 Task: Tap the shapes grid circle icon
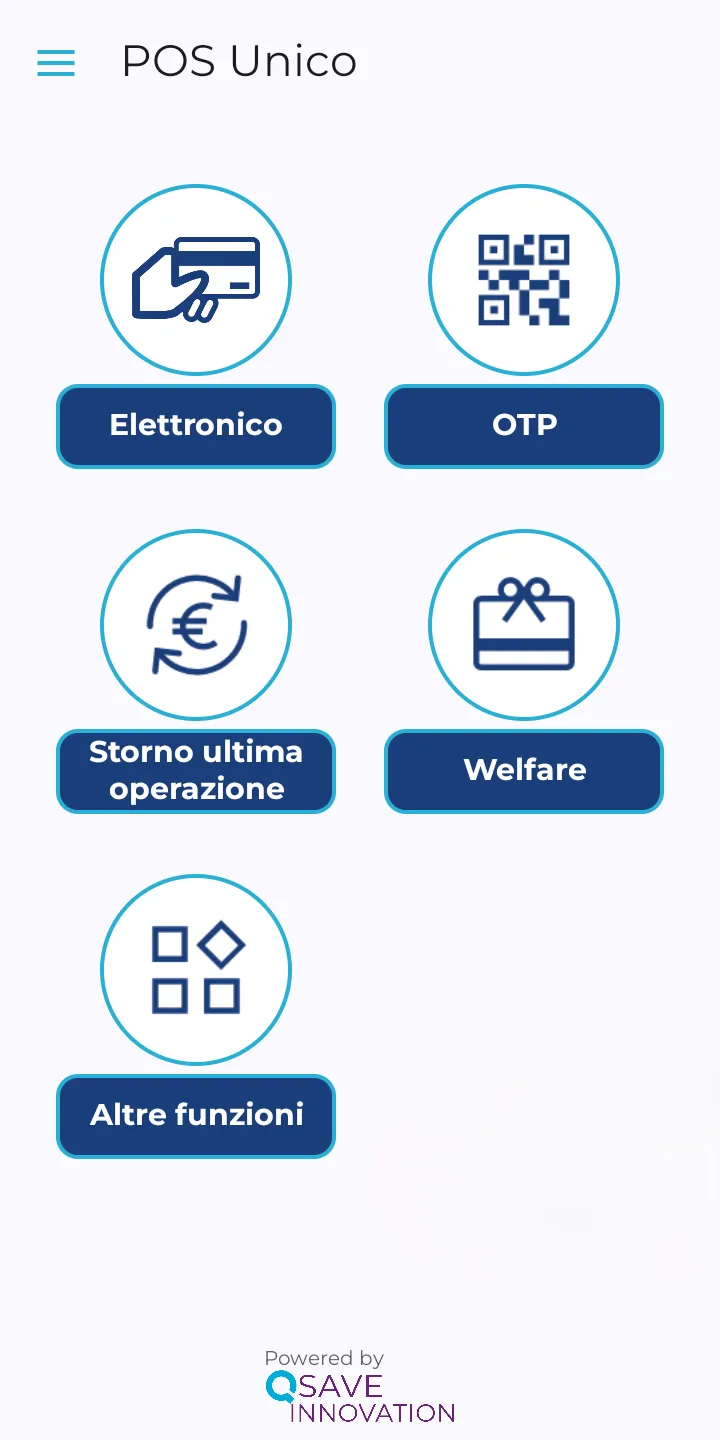(x=196, y=970)
